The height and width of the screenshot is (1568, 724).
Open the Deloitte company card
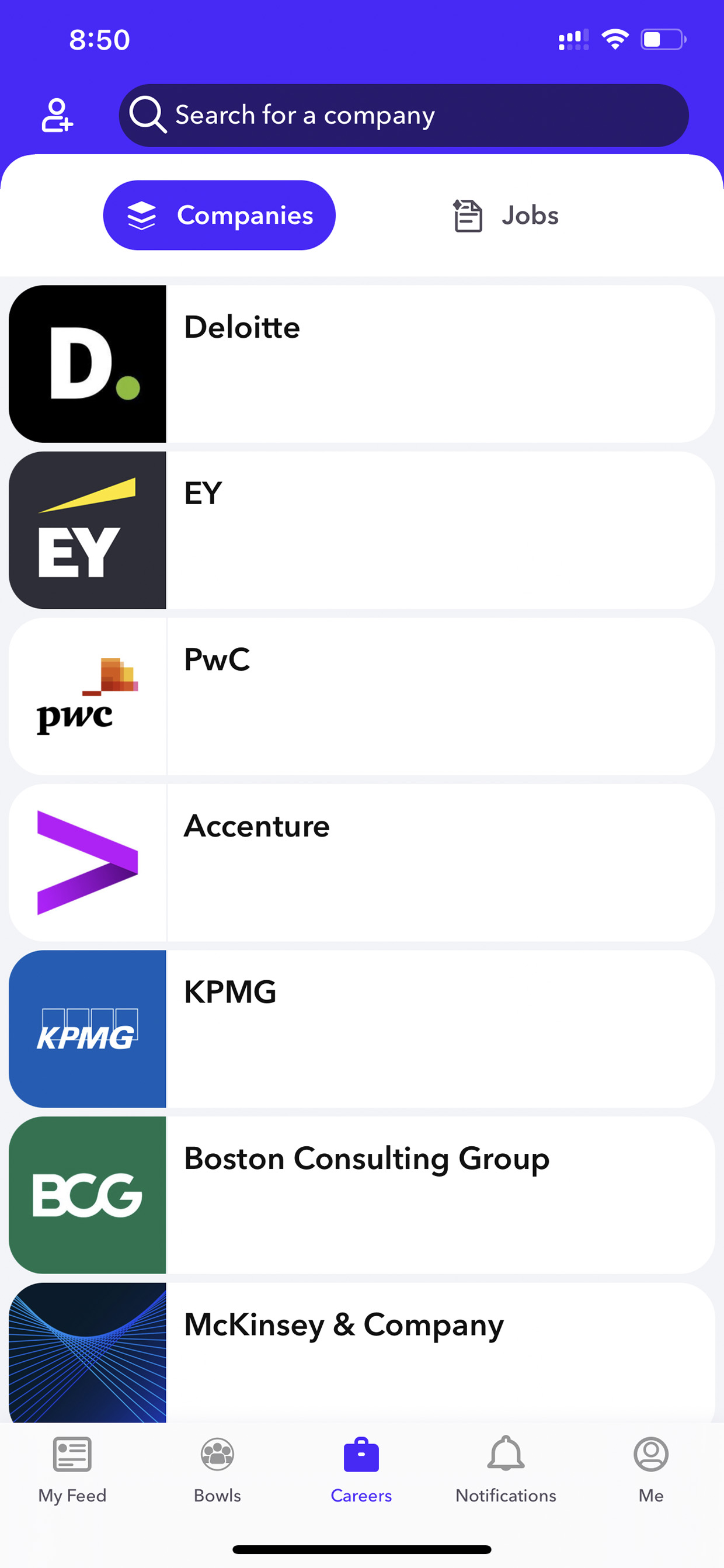click(x=361, y=363)
